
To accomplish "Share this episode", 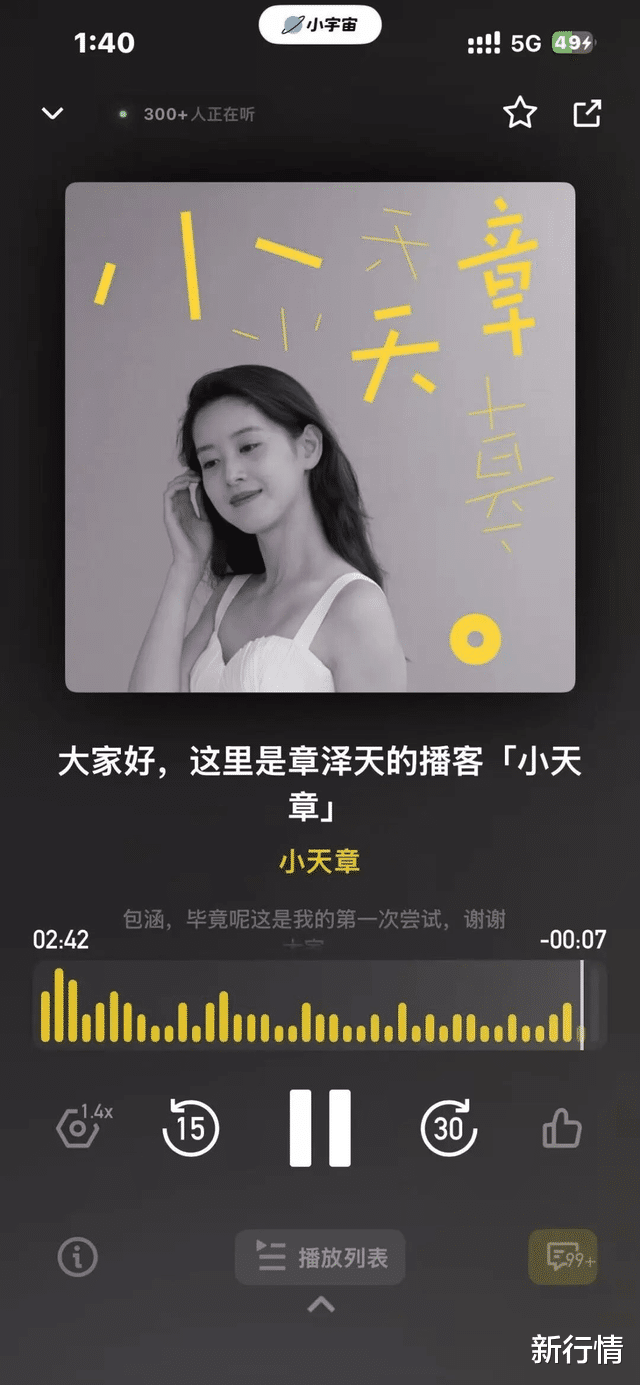I will coord(587,114).
